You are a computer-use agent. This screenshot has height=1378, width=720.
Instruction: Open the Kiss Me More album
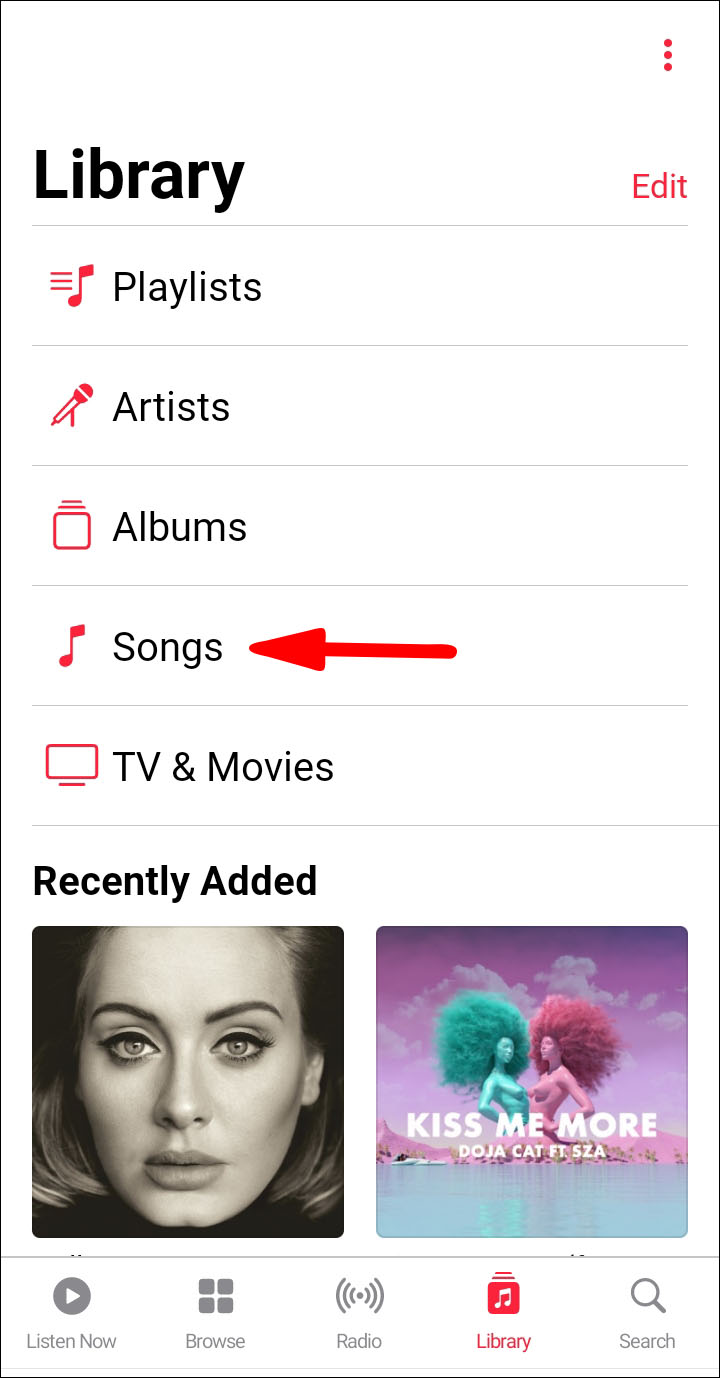(531, 1081)
